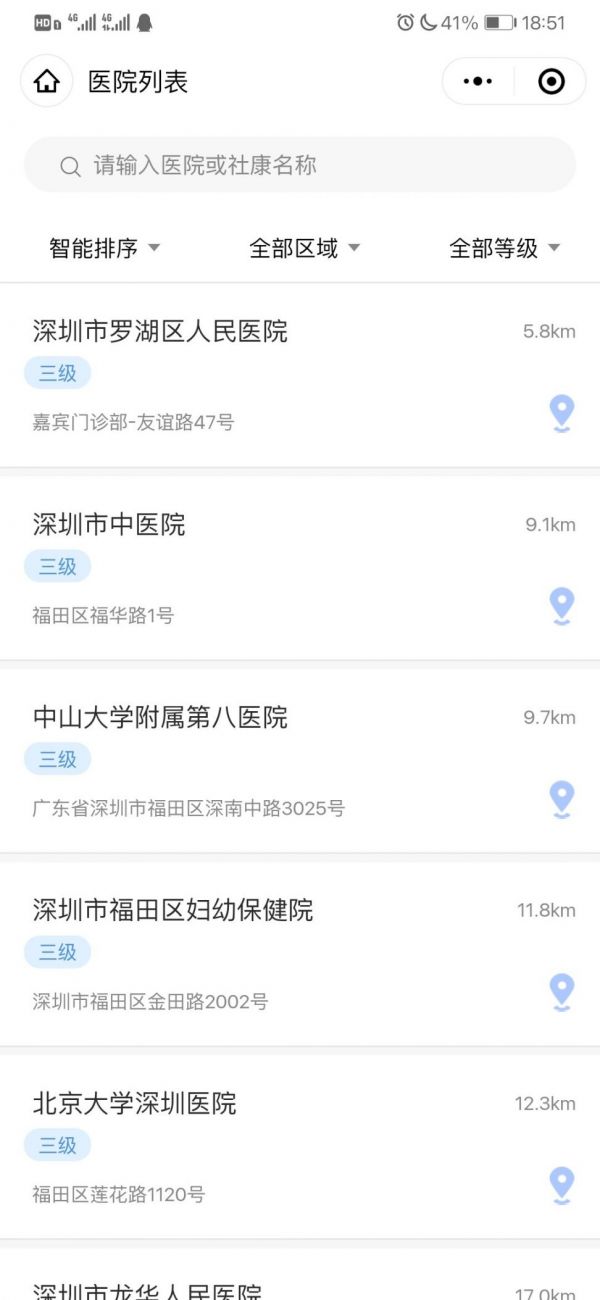
Task: Locate 北京大学深圳医院 via its pin icon
Action: 562,1186
